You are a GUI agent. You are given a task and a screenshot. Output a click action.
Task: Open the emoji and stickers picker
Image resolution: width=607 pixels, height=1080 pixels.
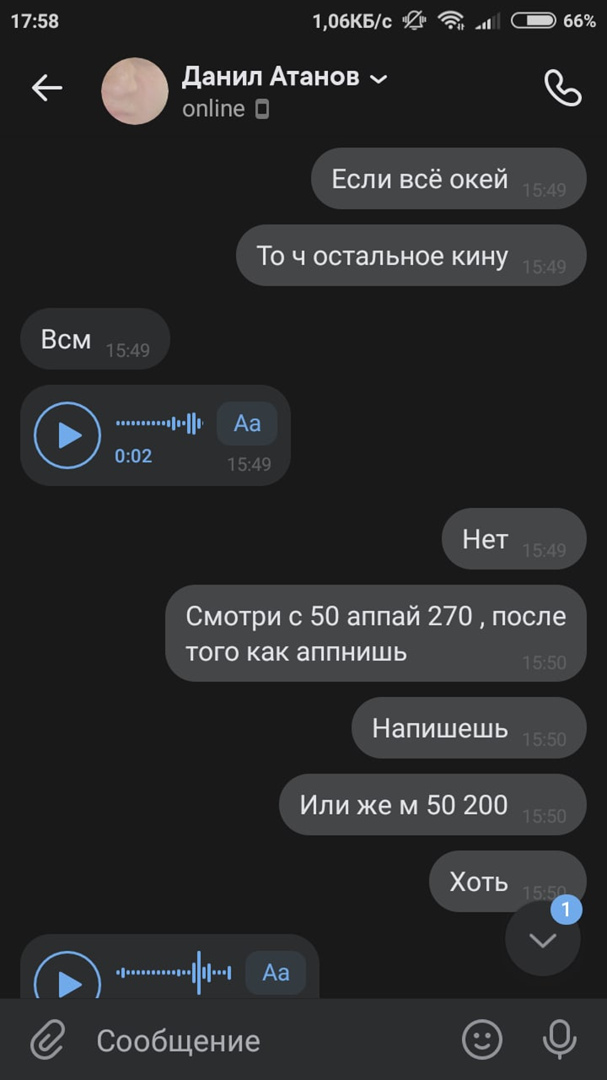[482, 1040]
